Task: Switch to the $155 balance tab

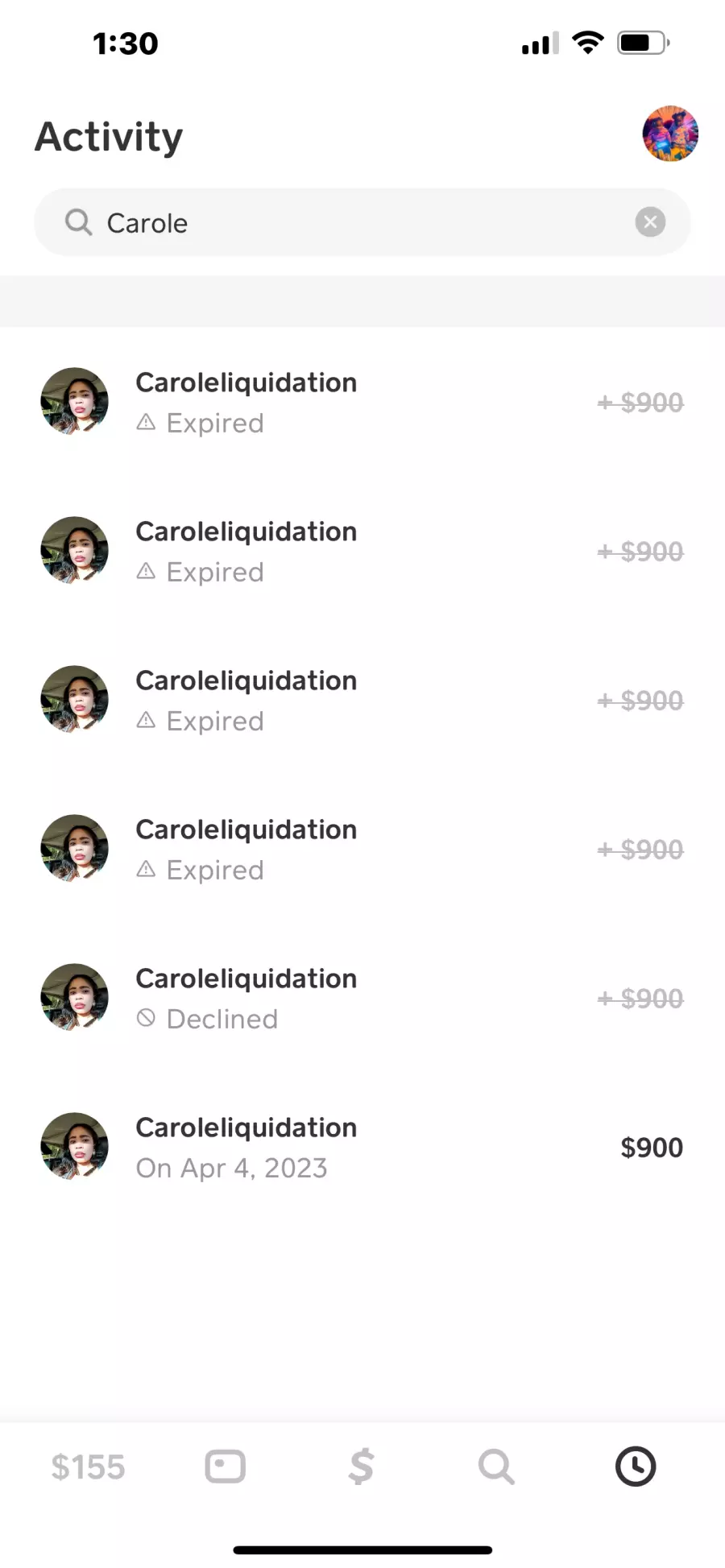Action: tap(88, 1467)
